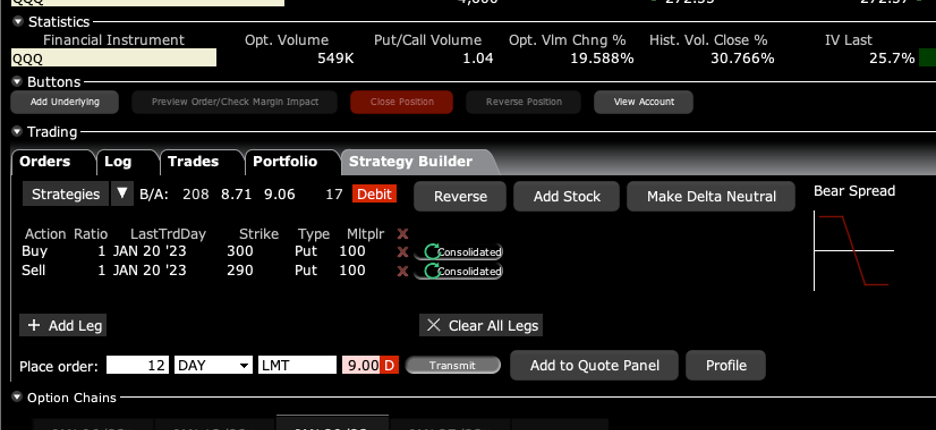This screenshot has width=936, height=430.
Task: Reverse the spread with the Reverse button
Action: [460, 197]
